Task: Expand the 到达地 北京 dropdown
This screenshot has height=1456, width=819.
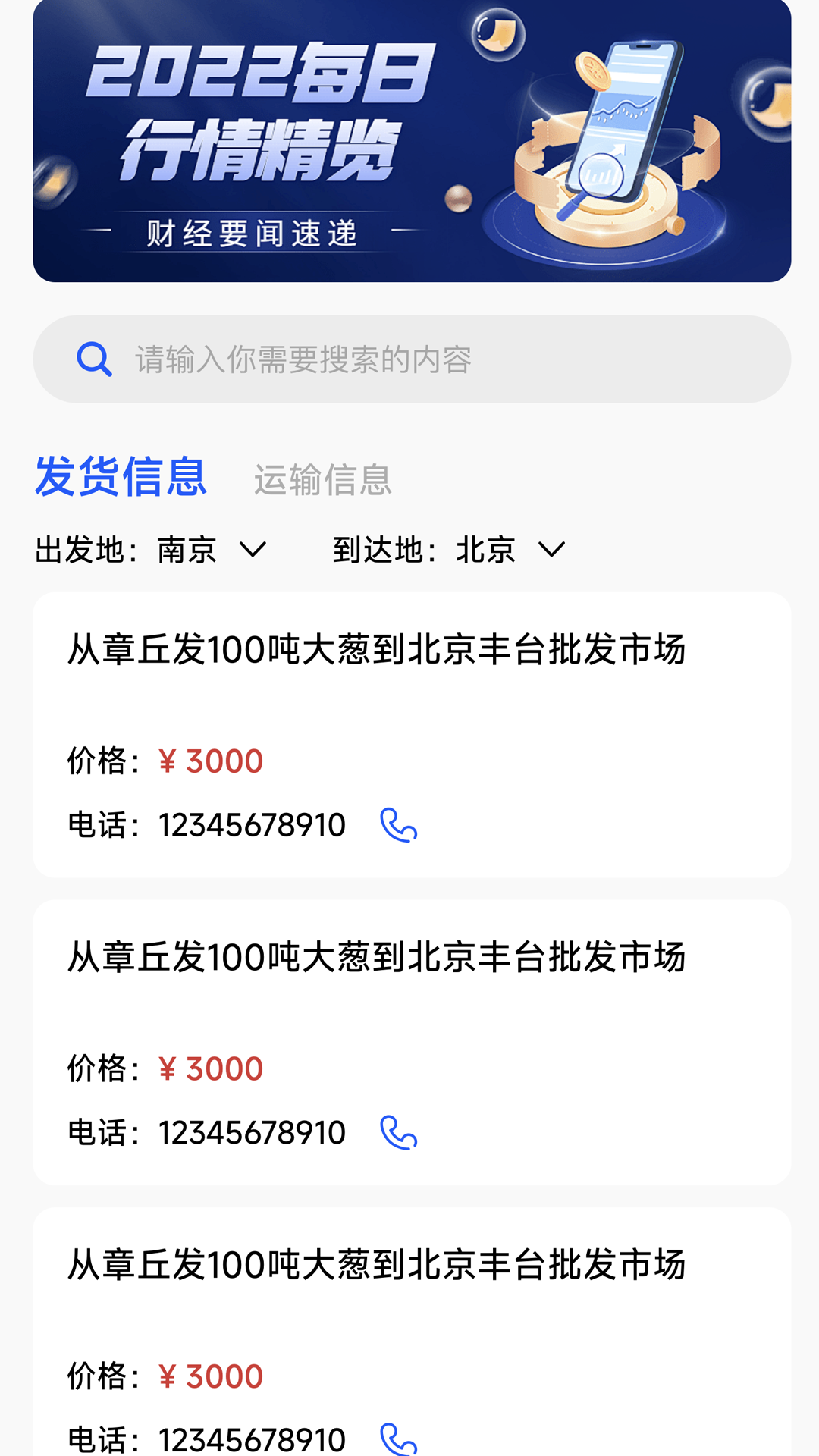Action: tap(450, 550)
